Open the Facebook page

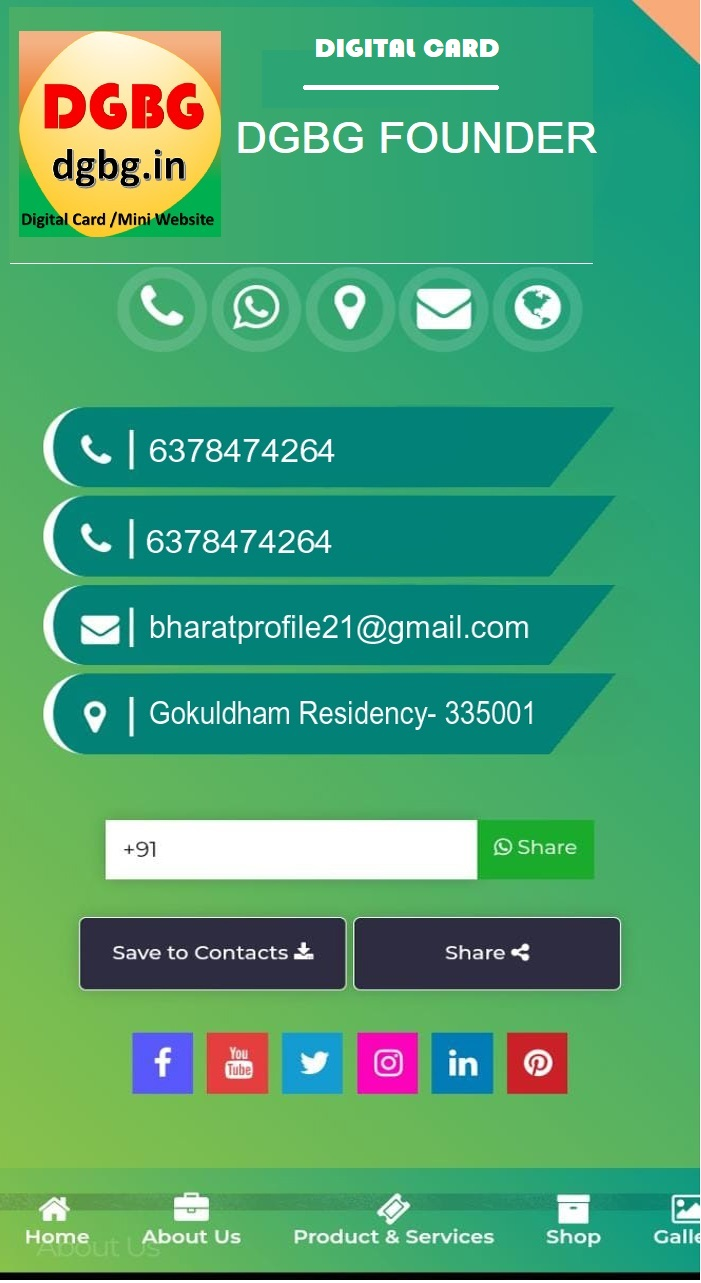pos(162,1063)
